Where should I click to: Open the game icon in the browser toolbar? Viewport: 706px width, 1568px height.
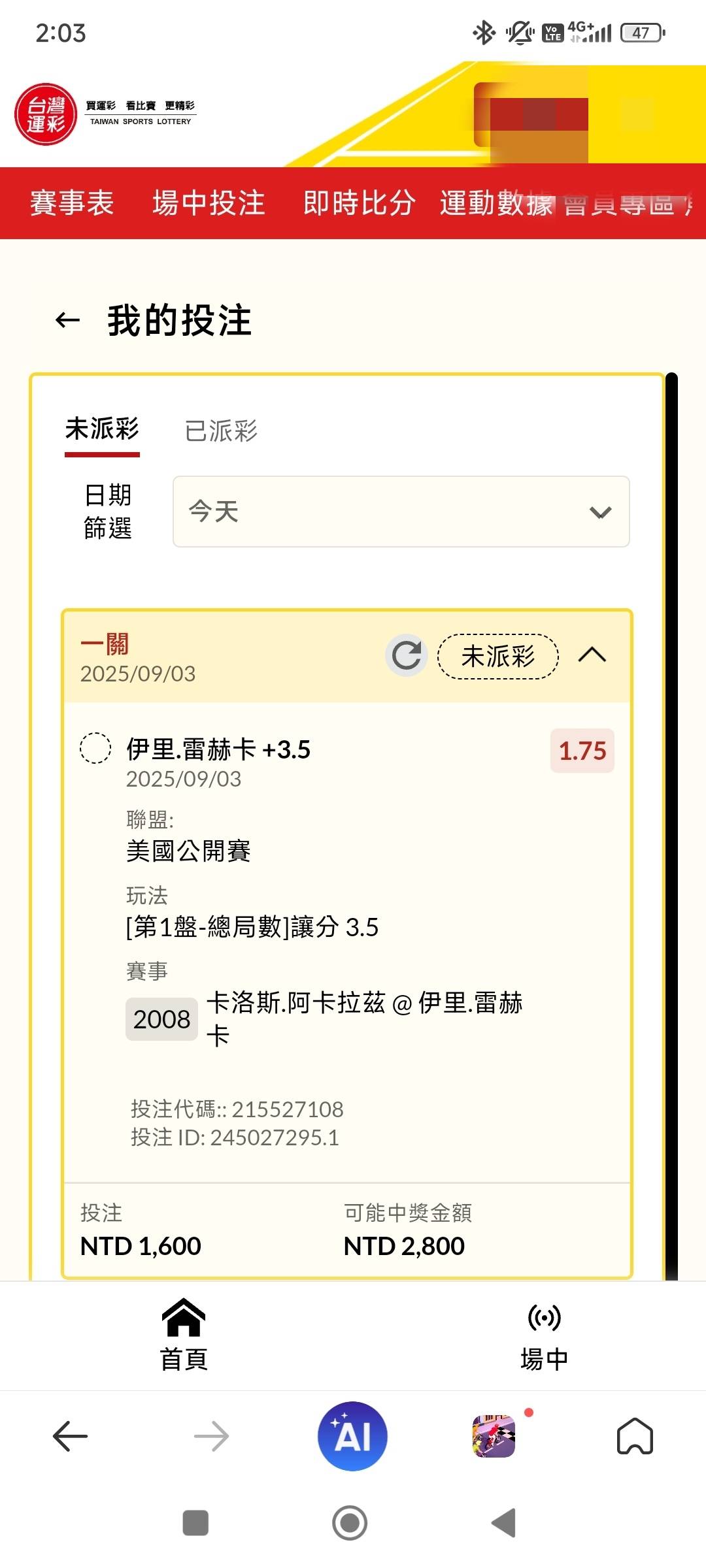click(494, 1436)
